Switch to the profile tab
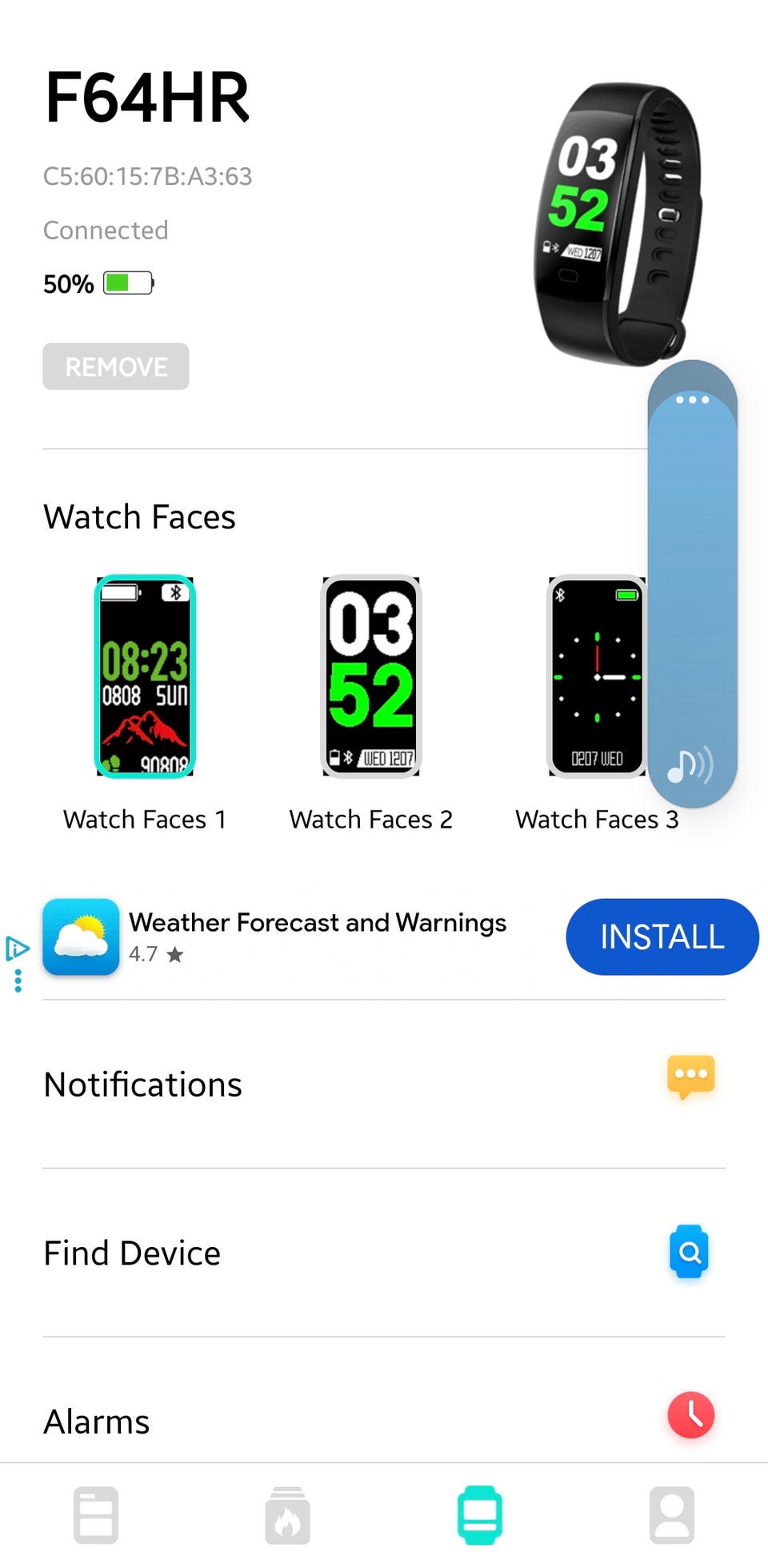This screenshot has height=1568, width=768. pyautogui.click(x=672, y=1515)
